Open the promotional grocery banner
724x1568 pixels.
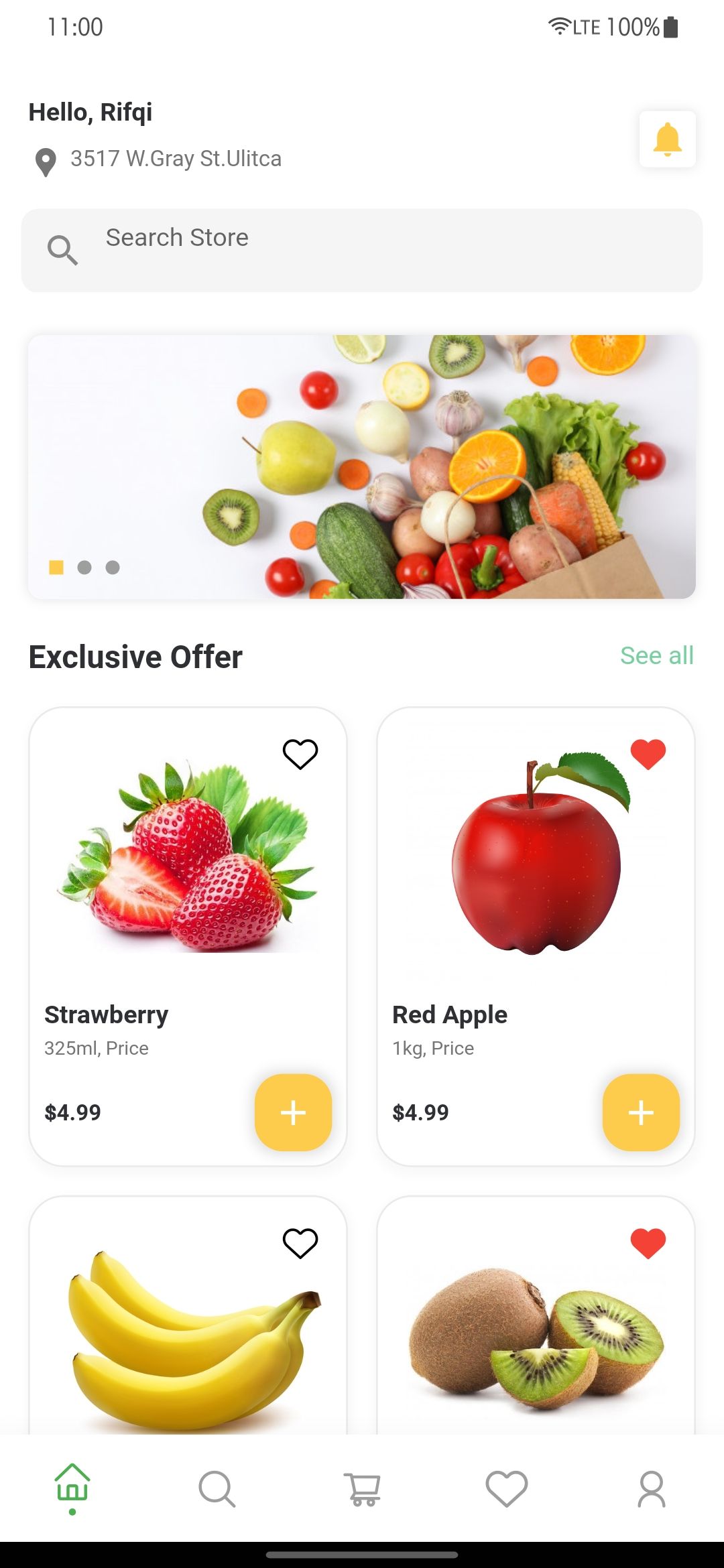pyautogui.click(x=362, y=466)
